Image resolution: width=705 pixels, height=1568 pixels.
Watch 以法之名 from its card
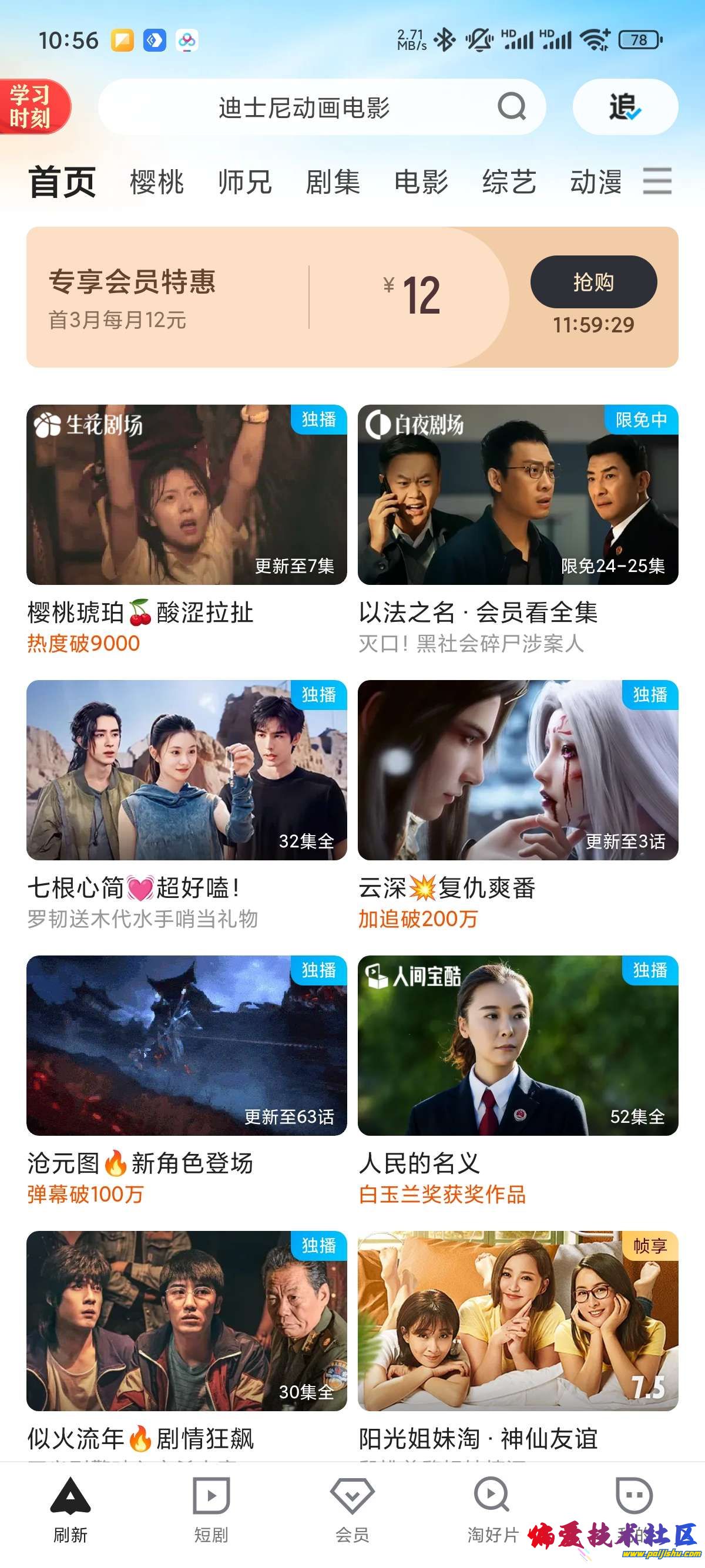click(518, 495)
